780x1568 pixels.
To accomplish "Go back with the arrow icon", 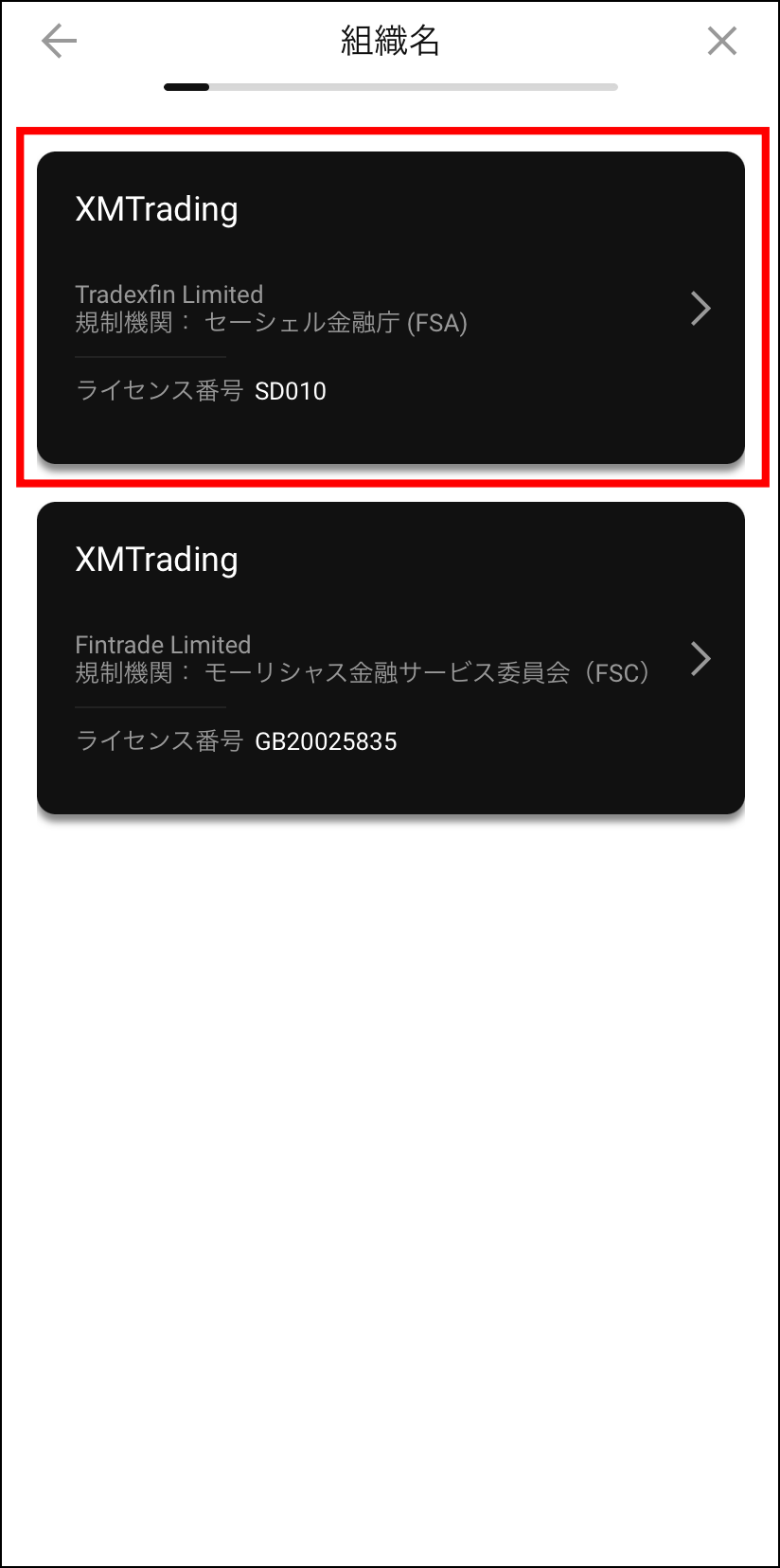I will tap(59, 41).
